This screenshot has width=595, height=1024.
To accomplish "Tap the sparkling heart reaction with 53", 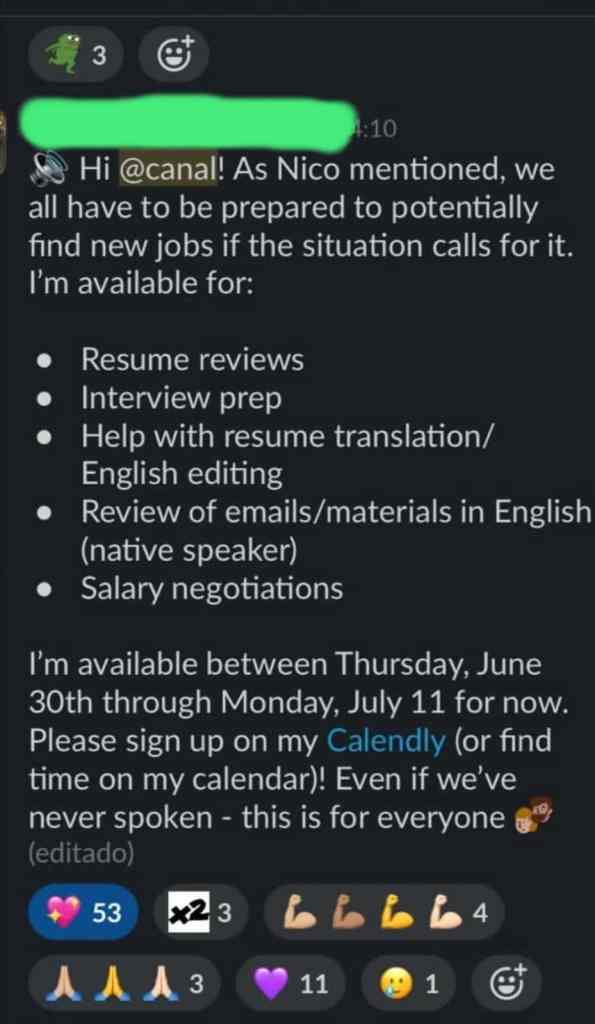I will pyautogui.click(x=83, y=912).
